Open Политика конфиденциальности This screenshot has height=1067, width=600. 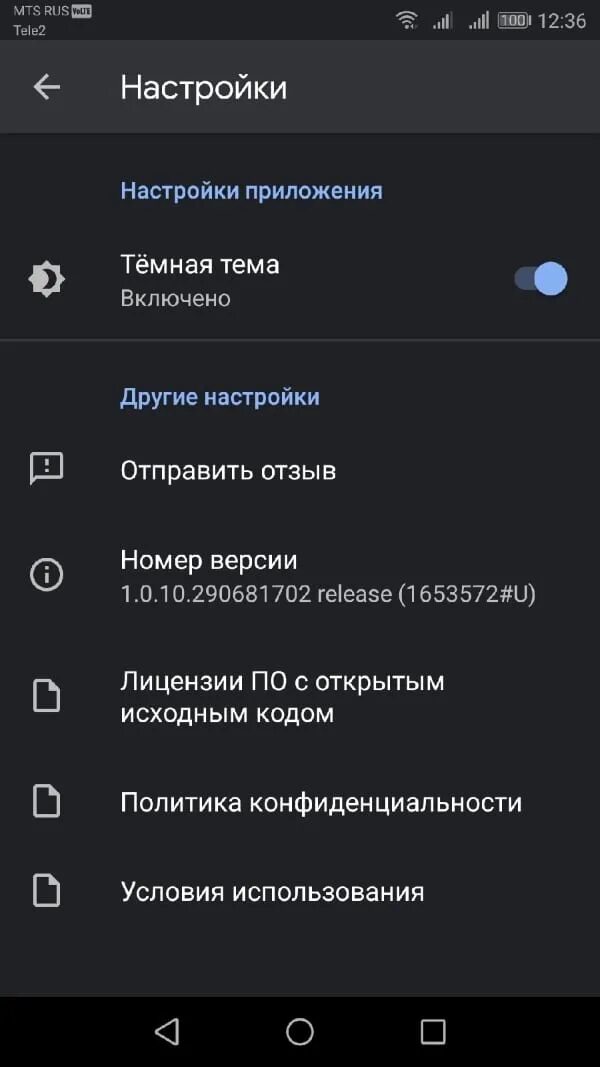click(x=300, y=802)
